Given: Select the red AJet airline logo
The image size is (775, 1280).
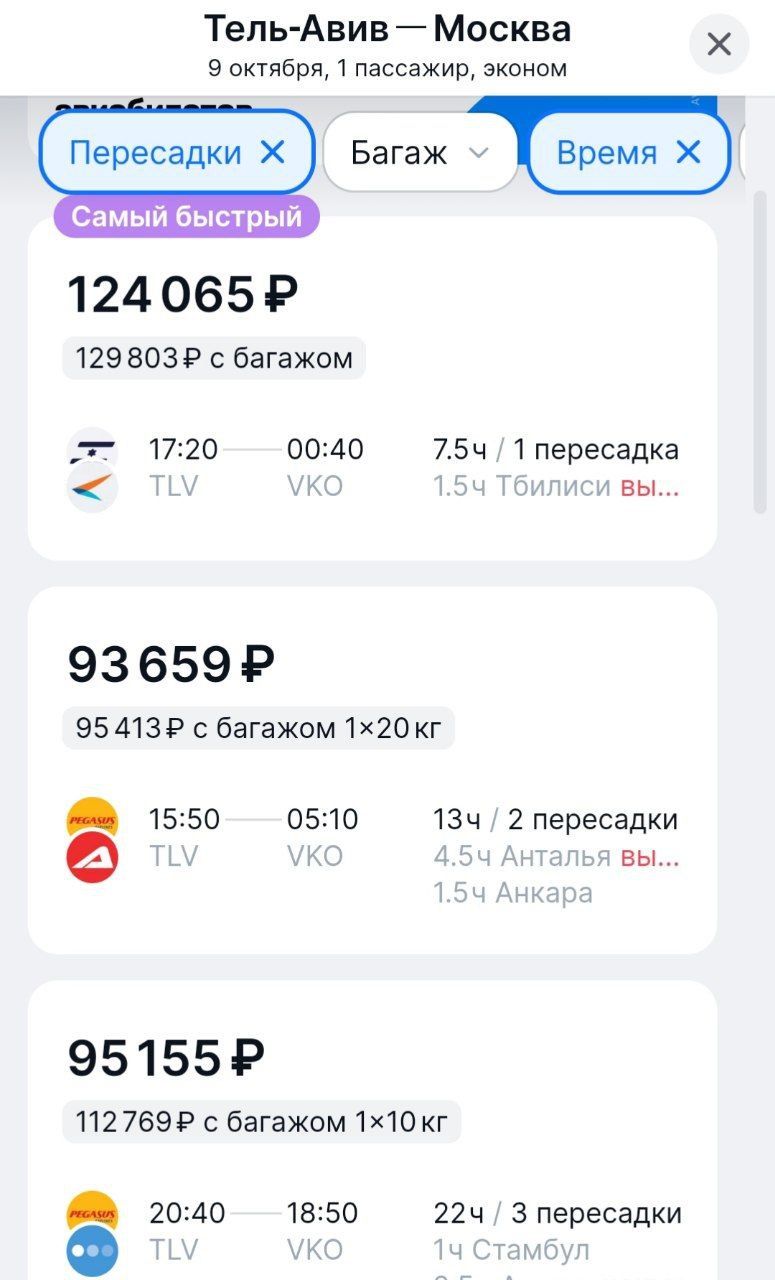Looking at the screenshot, I should [x=92, y=858].
